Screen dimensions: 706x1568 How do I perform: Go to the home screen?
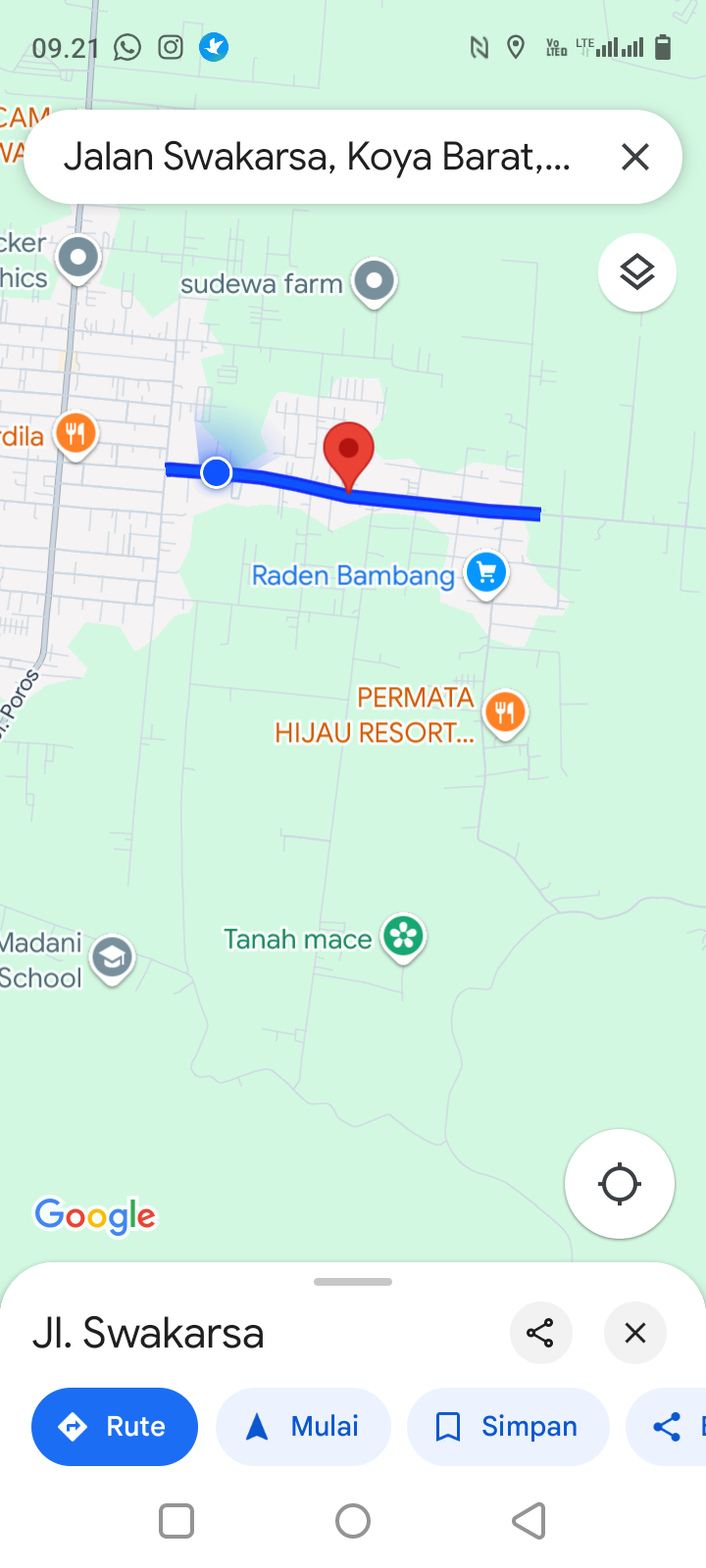(353, 1521)
